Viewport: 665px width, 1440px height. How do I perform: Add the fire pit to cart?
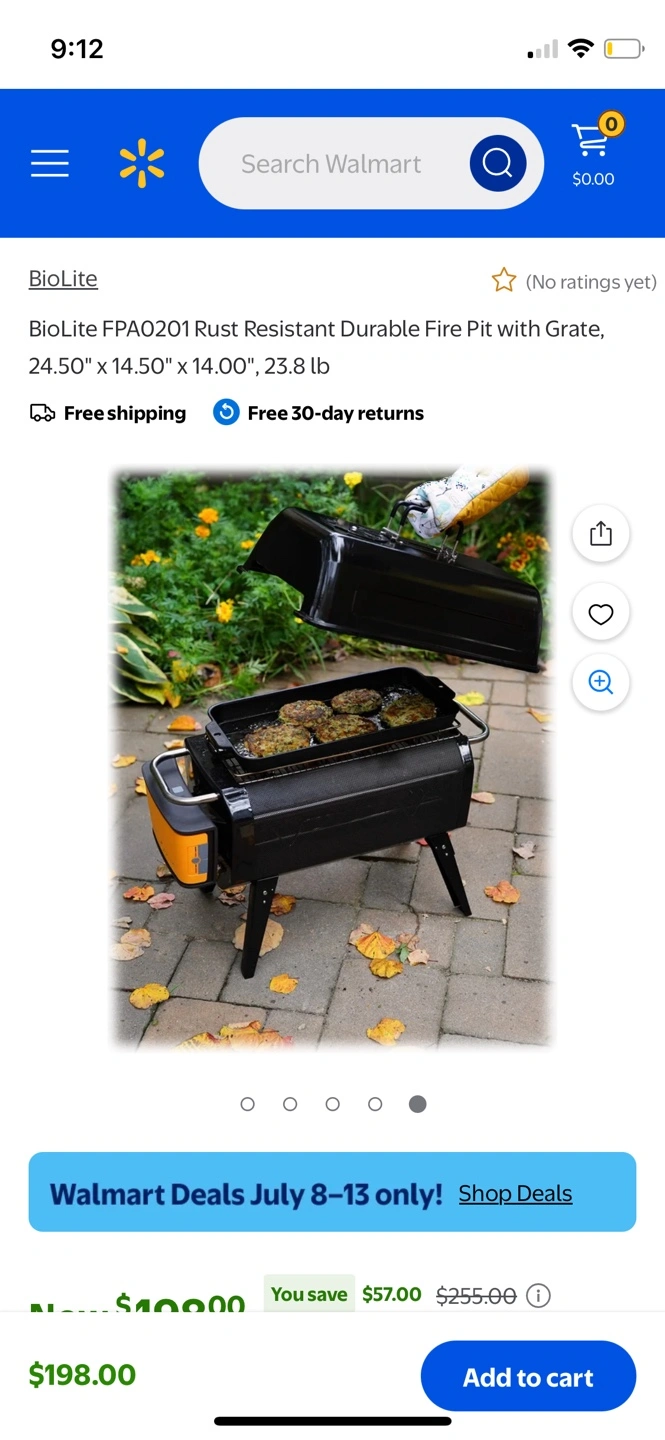tap(528, 1377)
